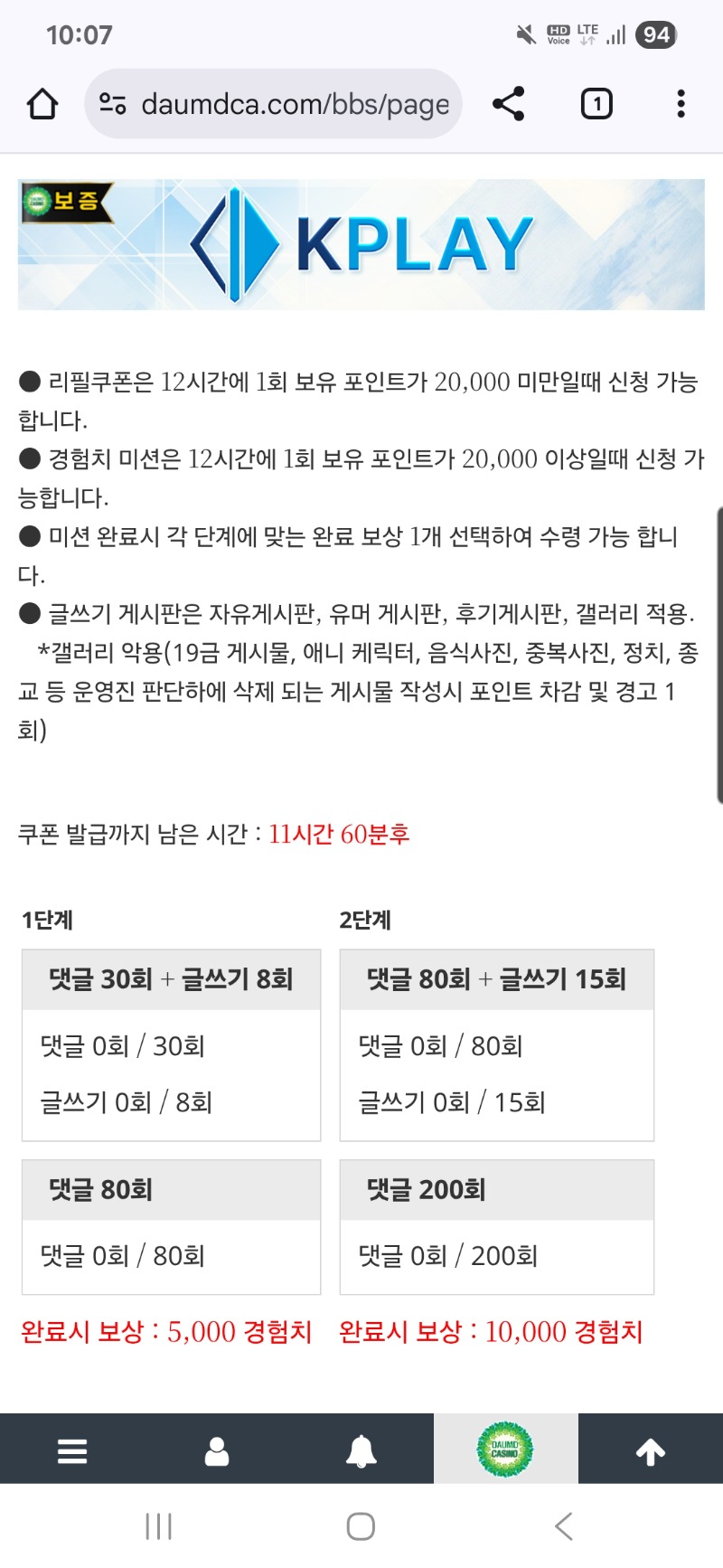
Task: Go to the browser home page
Action: coord(42,104)
